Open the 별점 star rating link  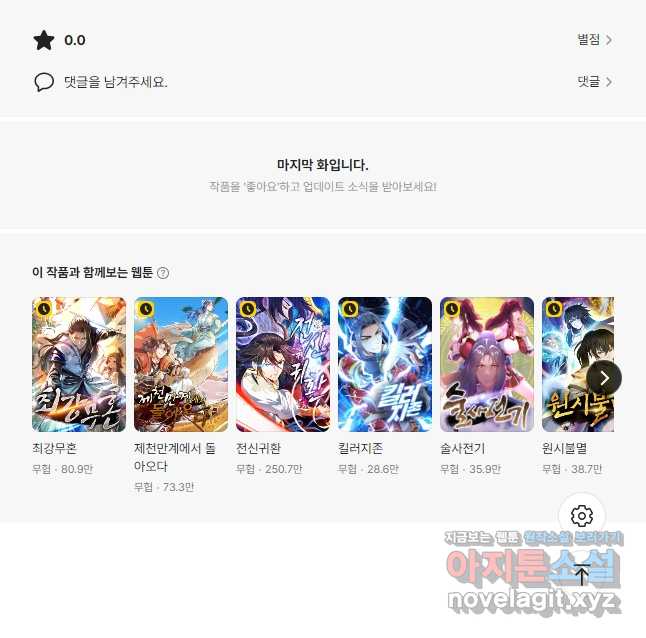coord(594,40)
